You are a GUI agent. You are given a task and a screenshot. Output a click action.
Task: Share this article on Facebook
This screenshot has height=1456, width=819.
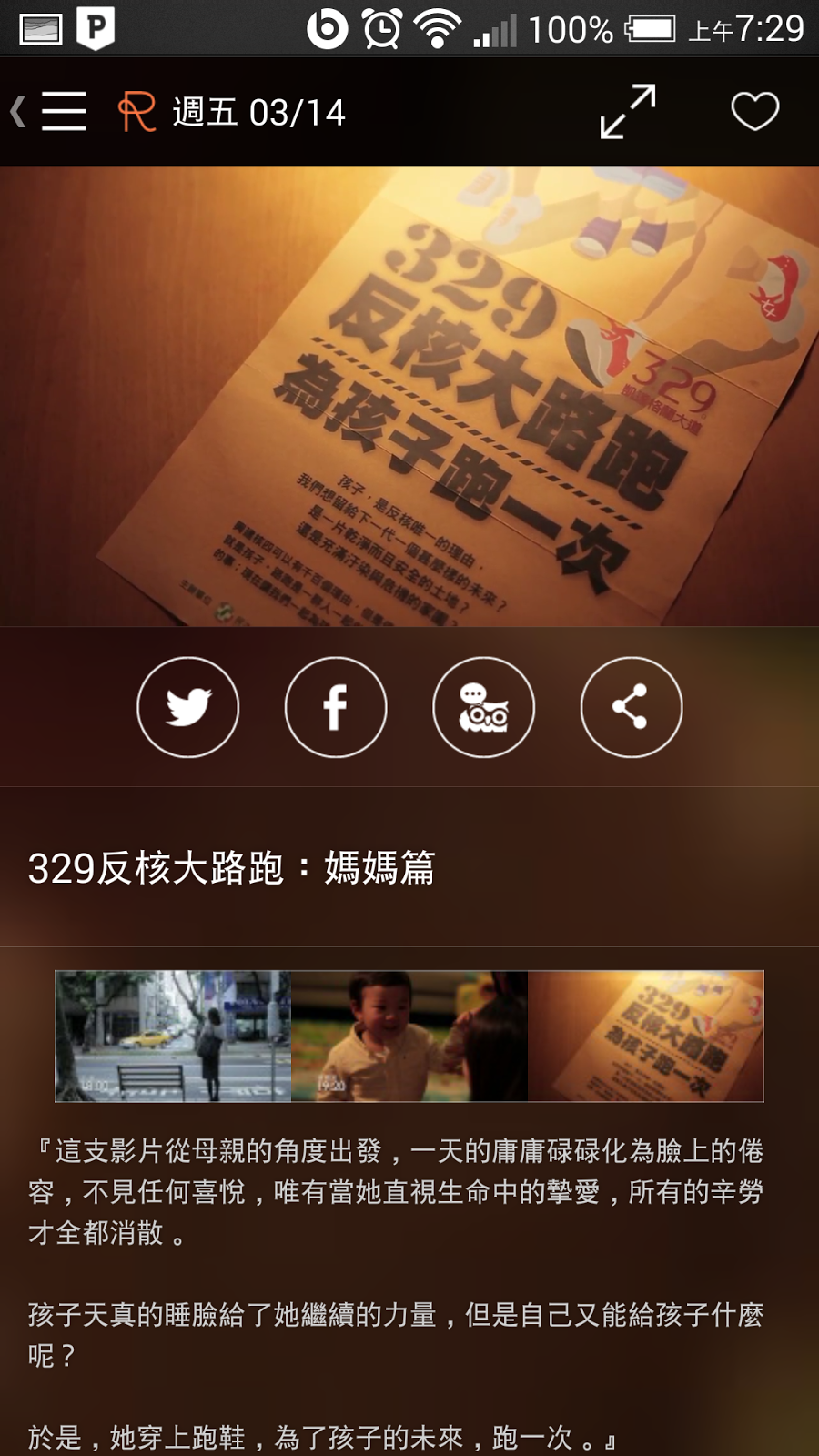pos(336,707)
